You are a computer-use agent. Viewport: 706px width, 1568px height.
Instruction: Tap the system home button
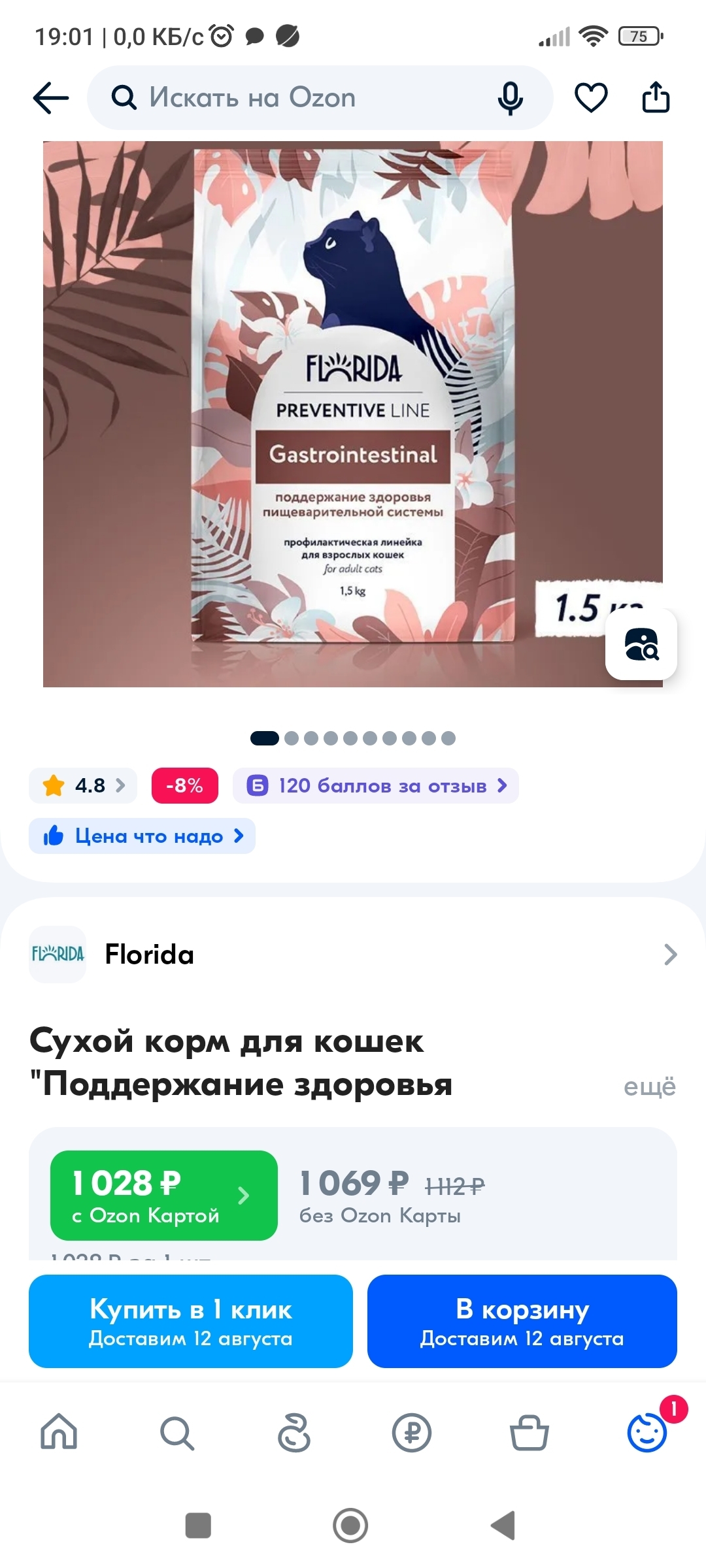350,1526
